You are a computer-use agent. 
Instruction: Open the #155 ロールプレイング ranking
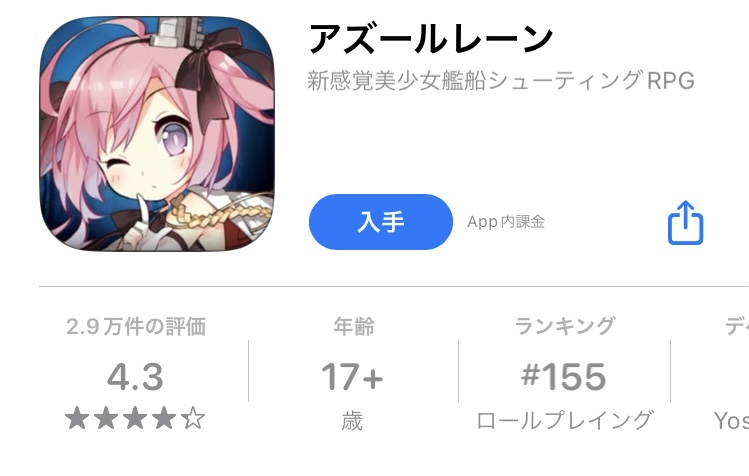(x=564, y=373)
